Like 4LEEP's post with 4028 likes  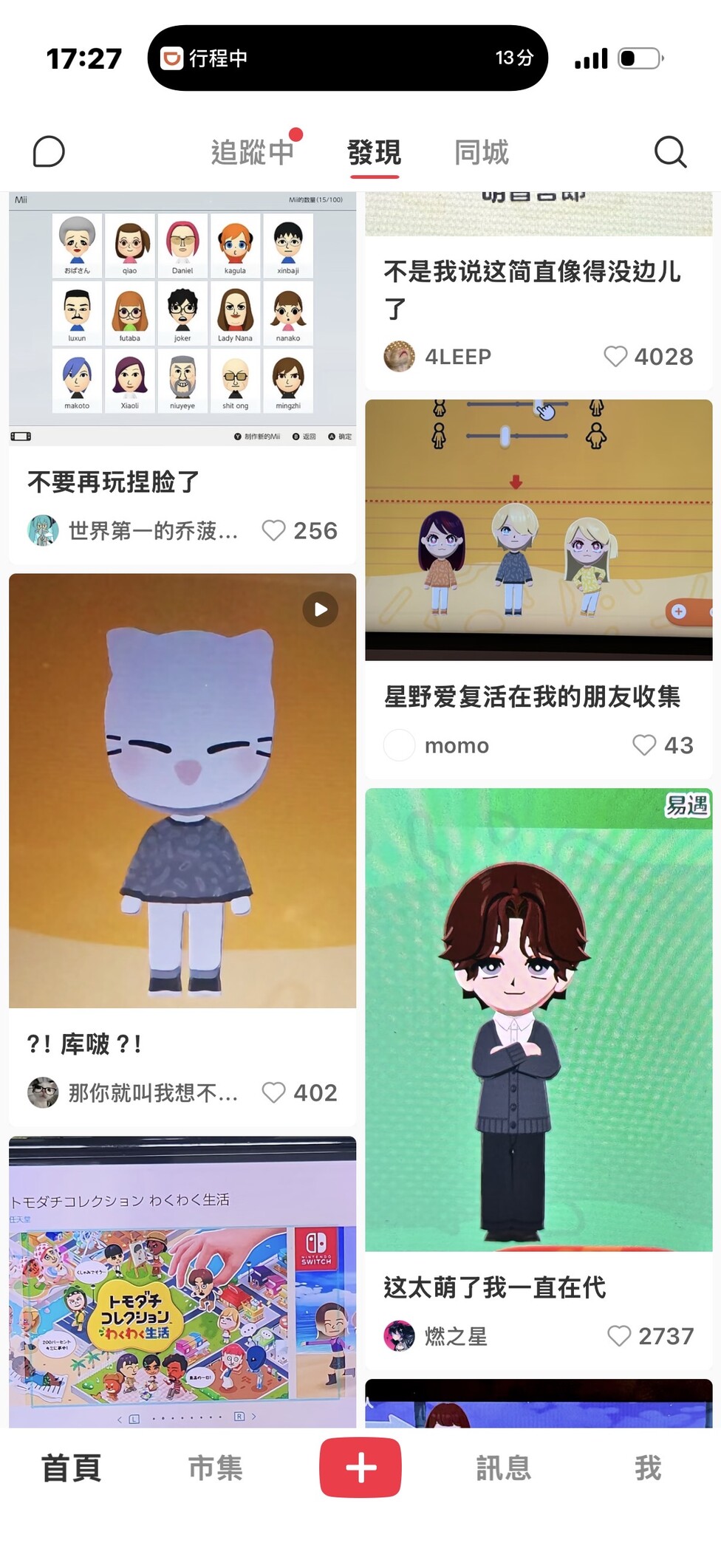(615, 357)
